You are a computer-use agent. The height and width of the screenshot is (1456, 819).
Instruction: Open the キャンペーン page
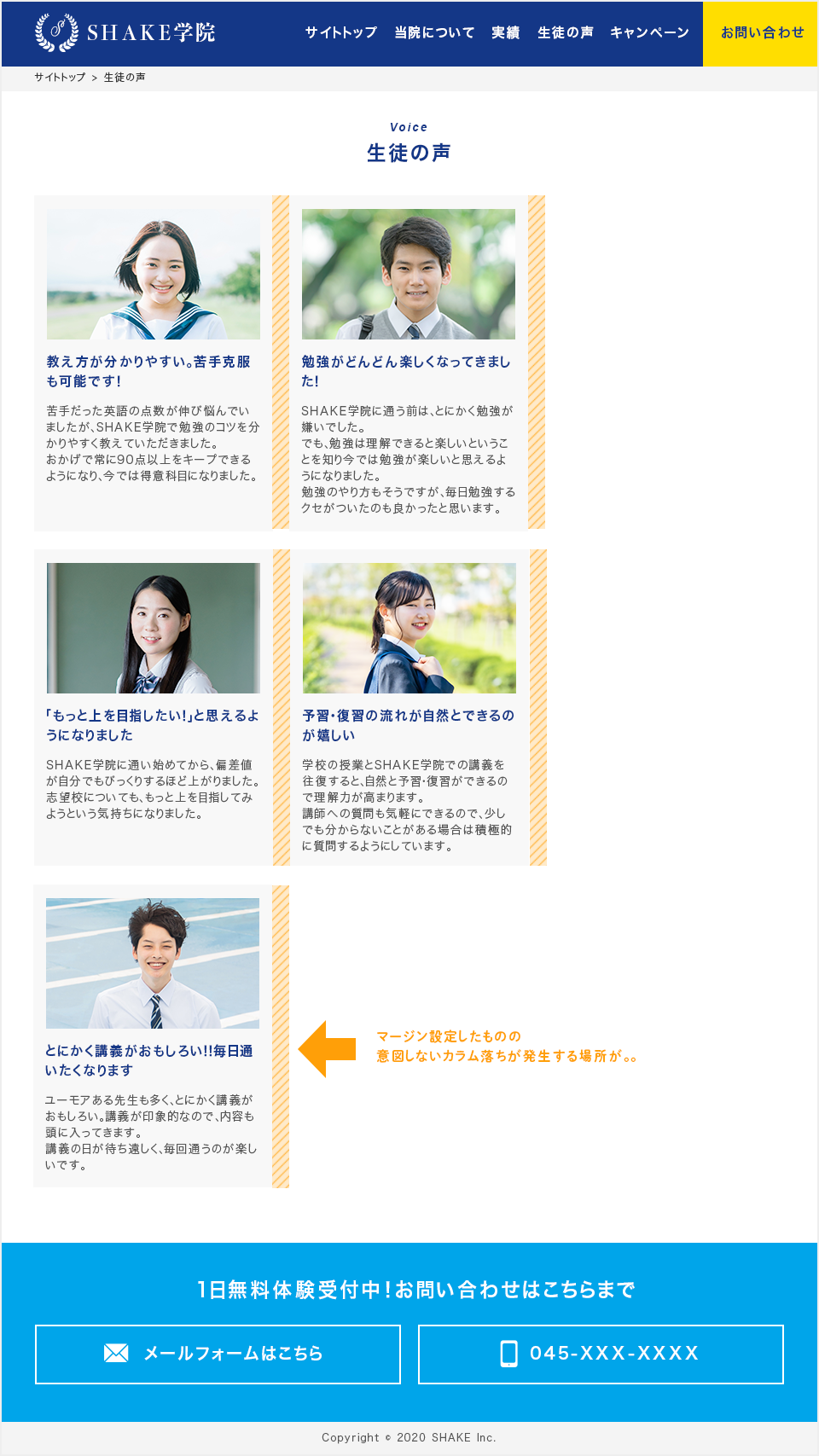coord(648,32)
